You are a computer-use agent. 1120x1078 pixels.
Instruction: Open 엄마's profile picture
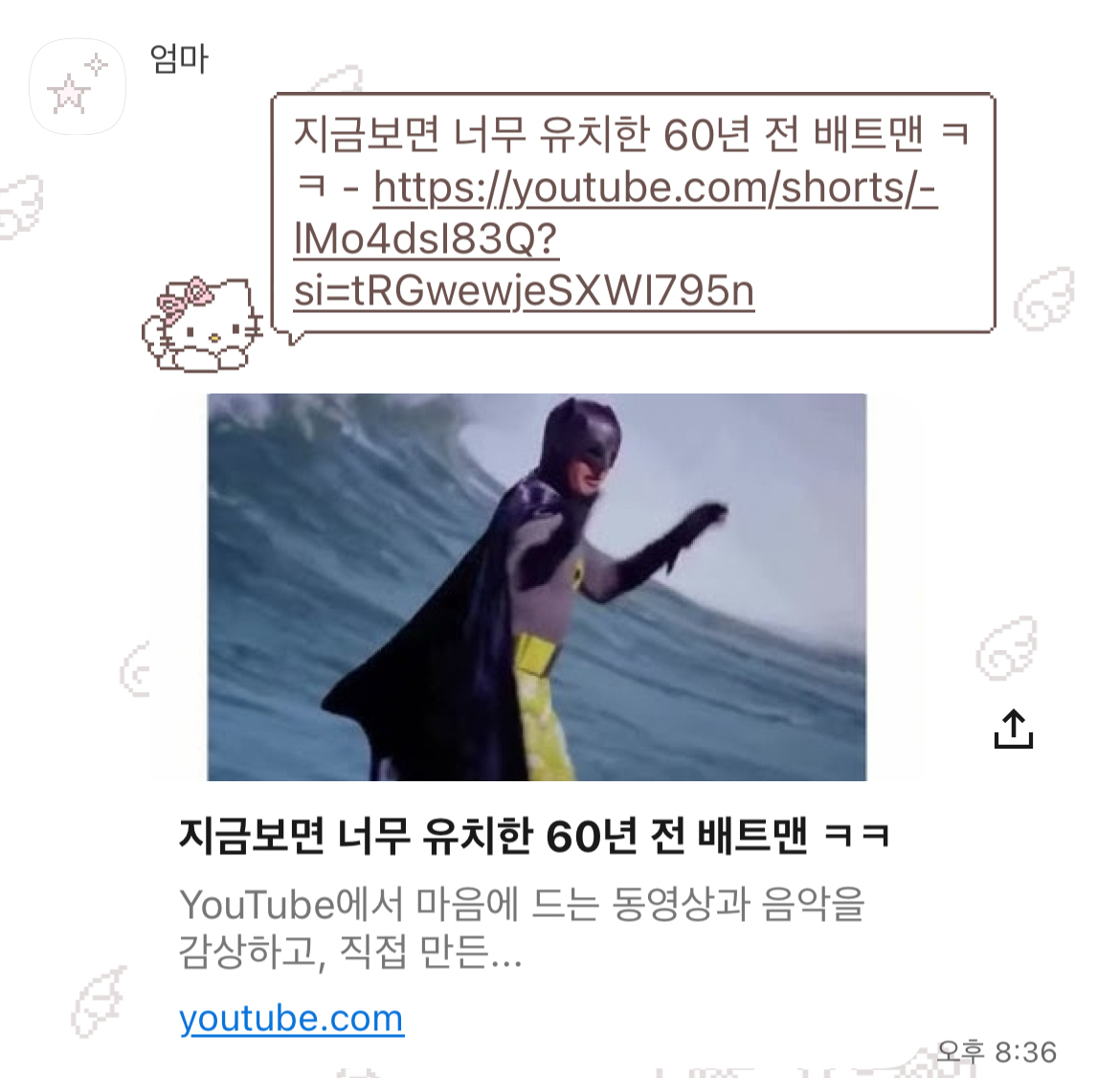tap(78, 88)
